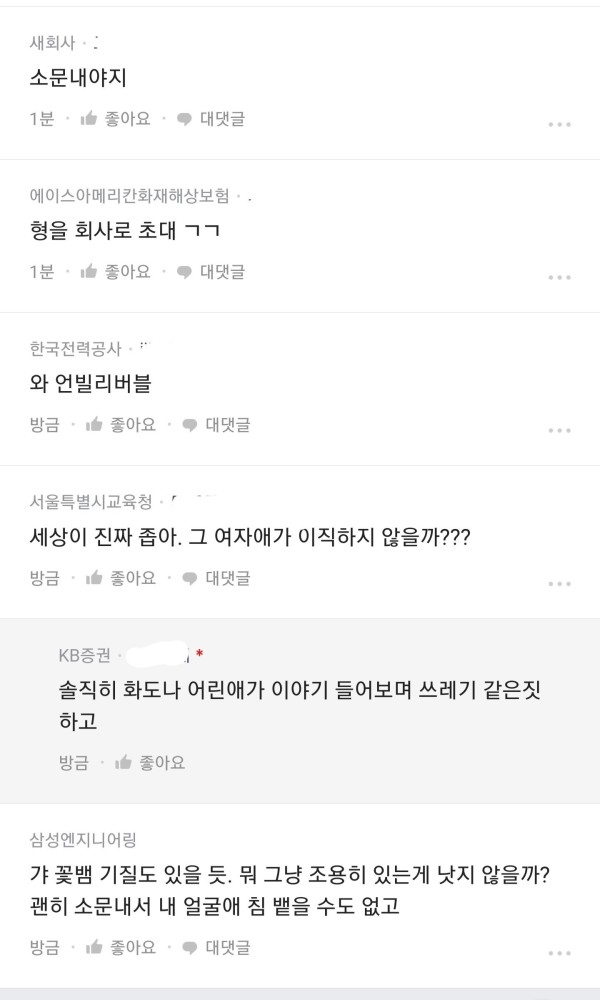Like the 형을 회사로 초대 comment
Image resolution: width=600 pixels, height=1000 pixels.
[x=116, y=272]
